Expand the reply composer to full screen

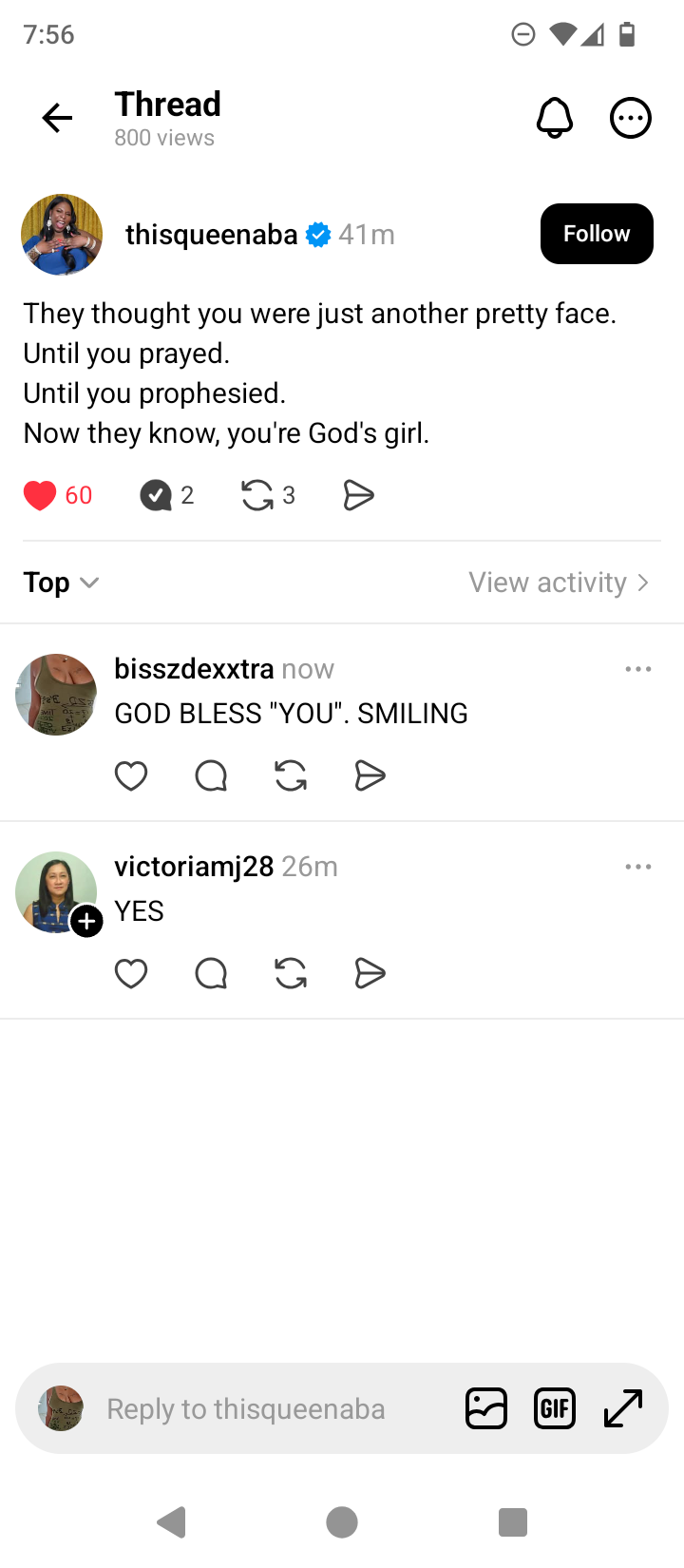(623, 1408)
